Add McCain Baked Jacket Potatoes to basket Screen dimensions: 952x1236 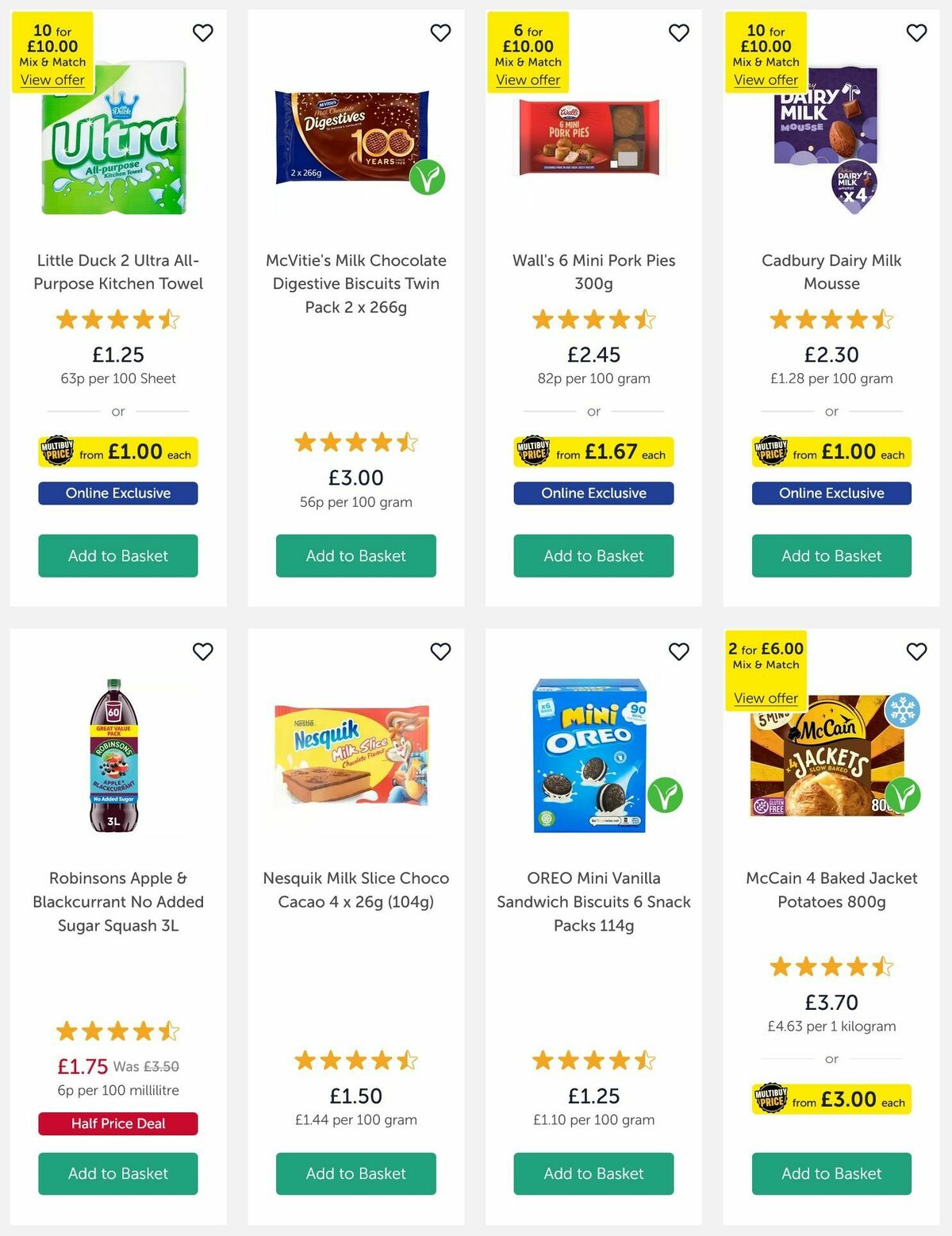point(831,1173)
